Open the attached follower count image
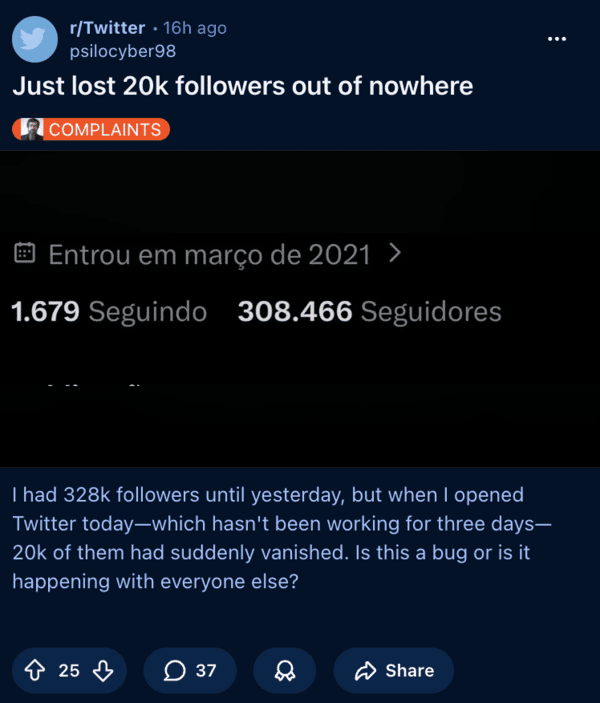Viewport: 600px width, 703px height. (x=300, y=308)
